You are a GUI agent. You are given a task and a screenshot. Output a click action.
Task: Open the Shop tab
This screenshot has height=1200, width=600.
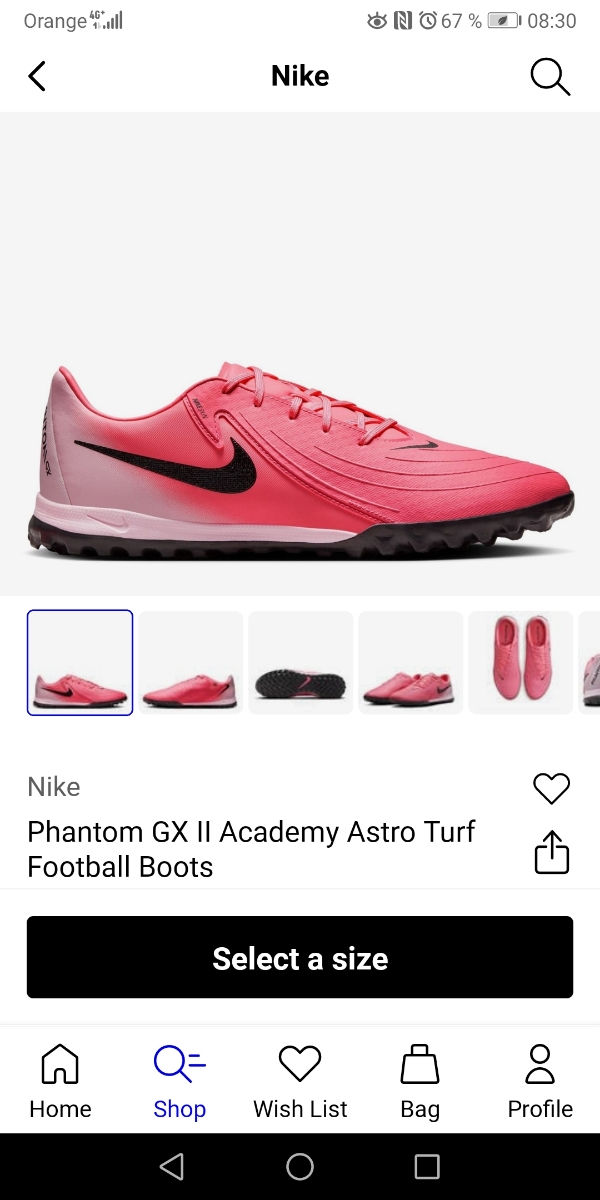coord(180,1080)
